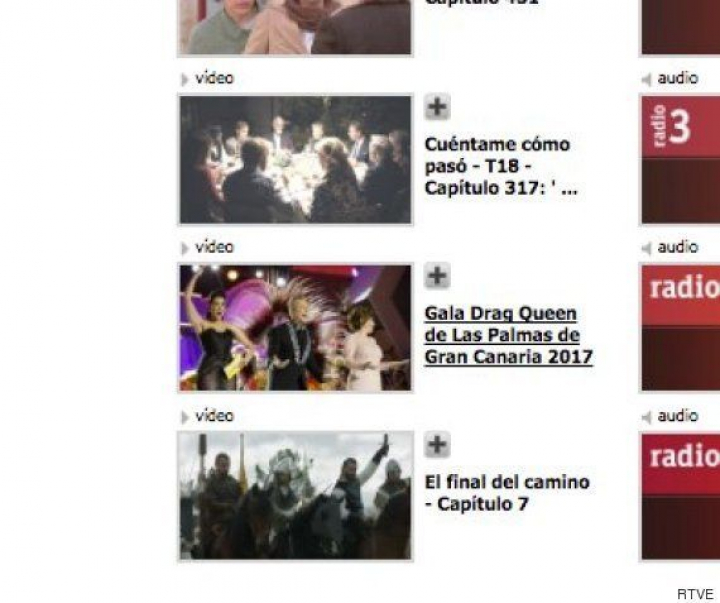This screenshot has width=720, height=603.
Task: Open the Gala Drag Queen de Las Palmas link
Action: 508,335
